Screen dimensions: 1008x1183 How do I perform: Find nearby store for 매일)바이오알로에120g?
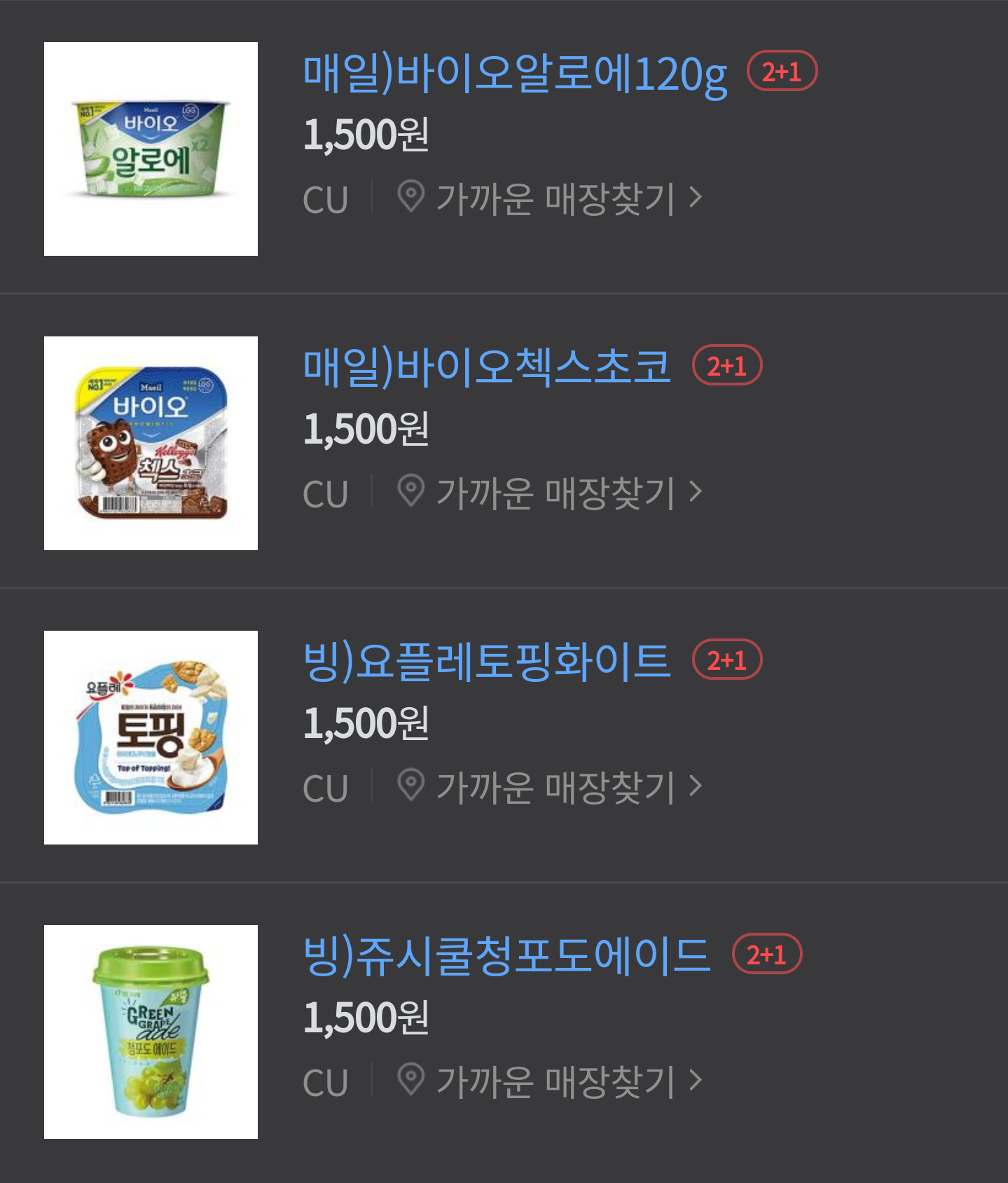point(550,198)
